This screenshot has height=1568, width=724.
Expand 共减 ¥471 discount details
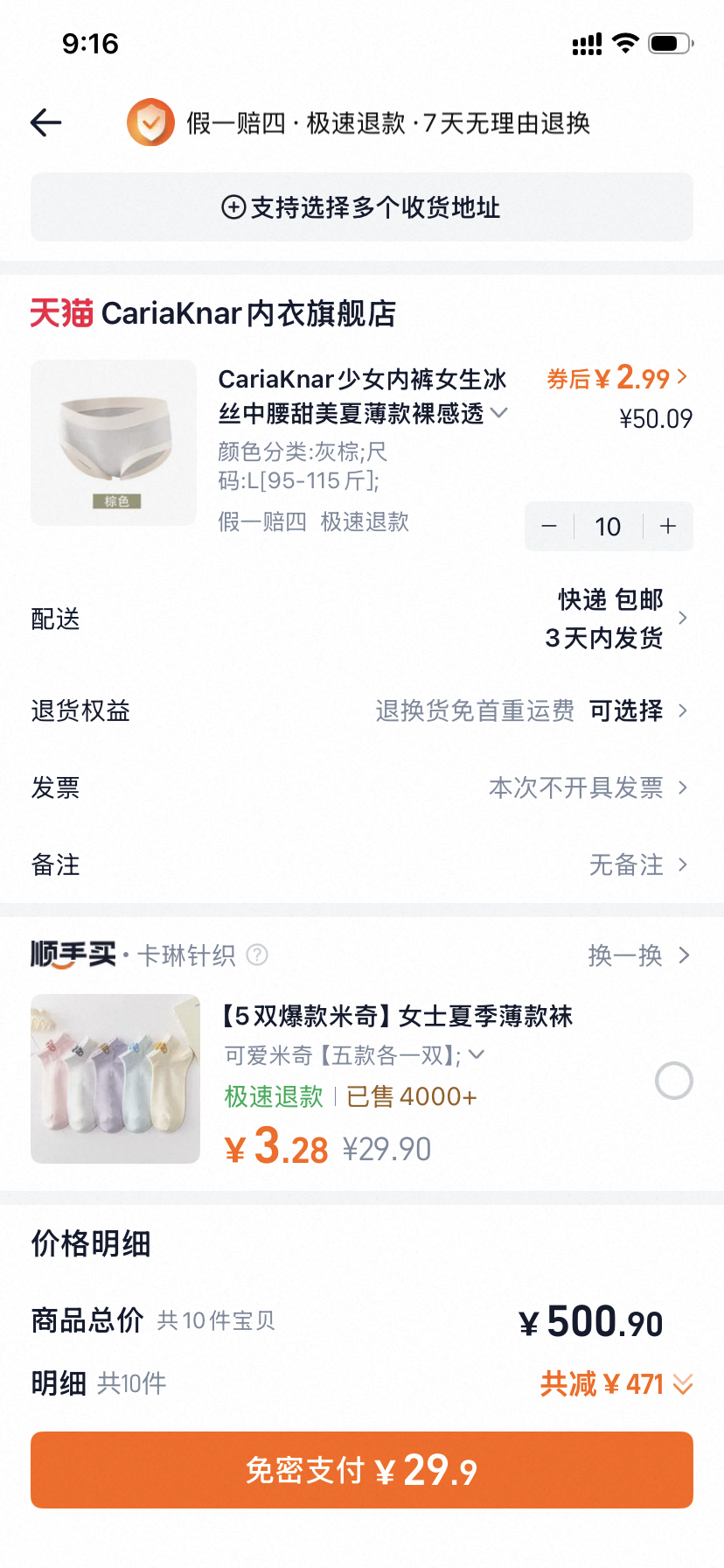point(616,1383)
